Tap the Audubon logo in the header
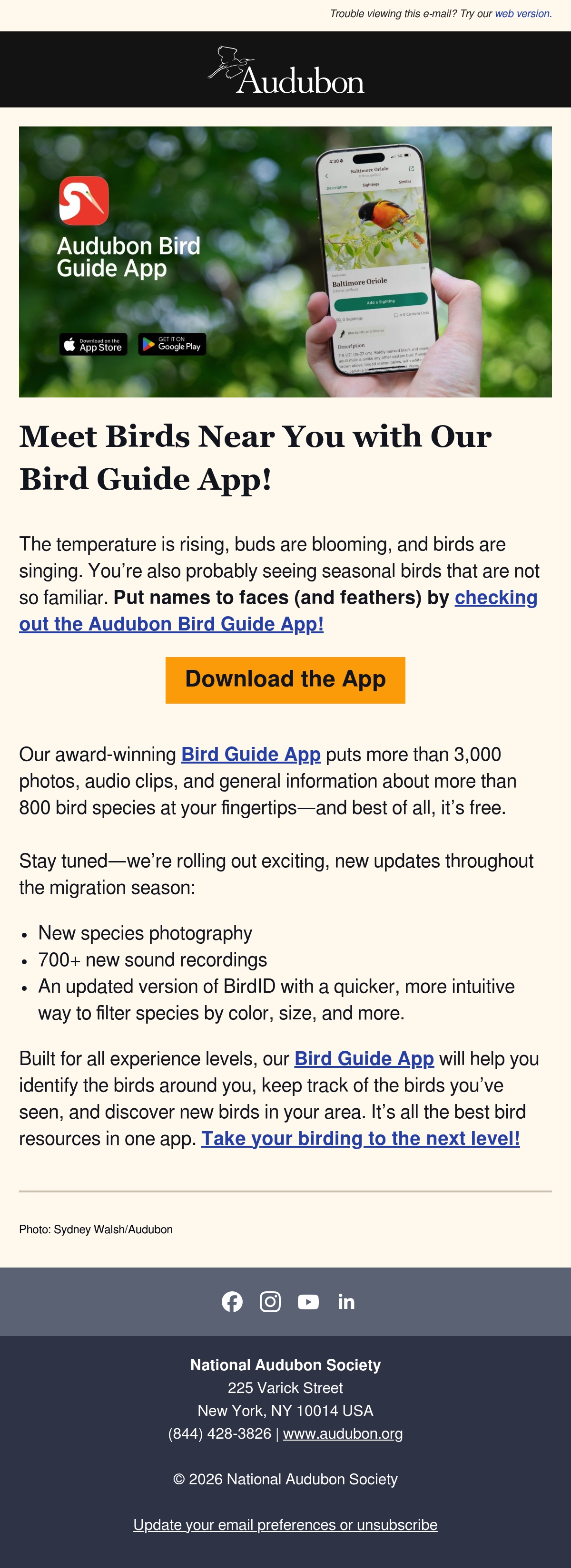Screen dimensions: 571x1568 pyautogui.click(x=286, y=70)
